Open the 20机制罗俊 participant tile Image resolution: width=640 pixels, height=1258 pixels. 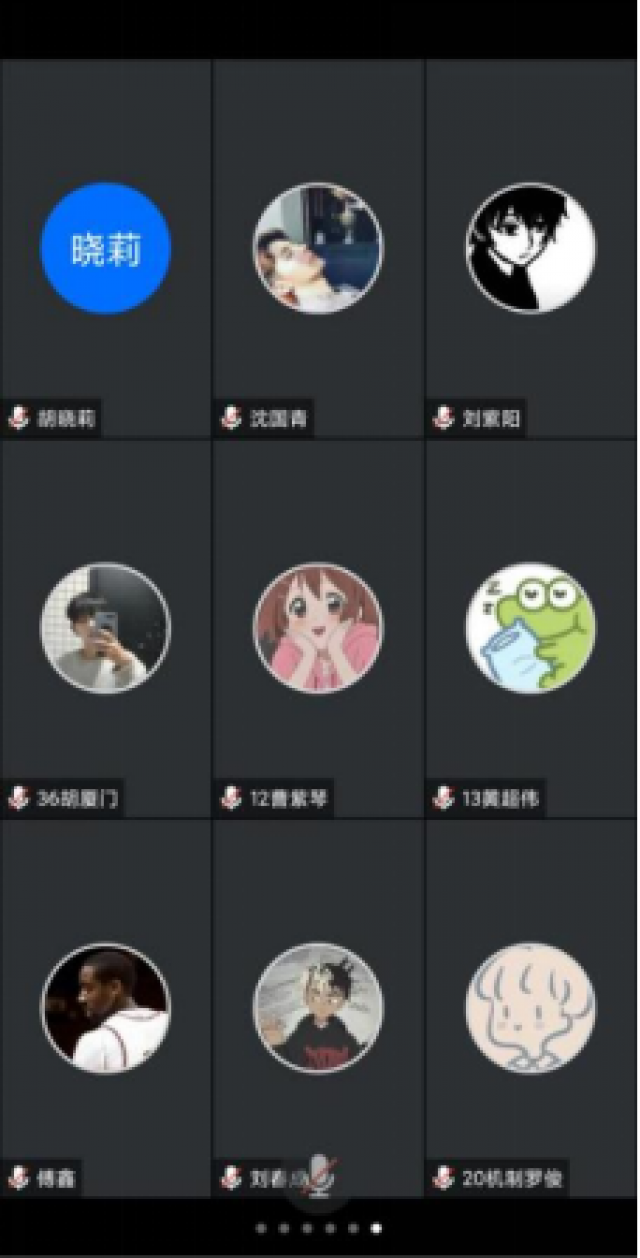click(x=530, y=1008)
